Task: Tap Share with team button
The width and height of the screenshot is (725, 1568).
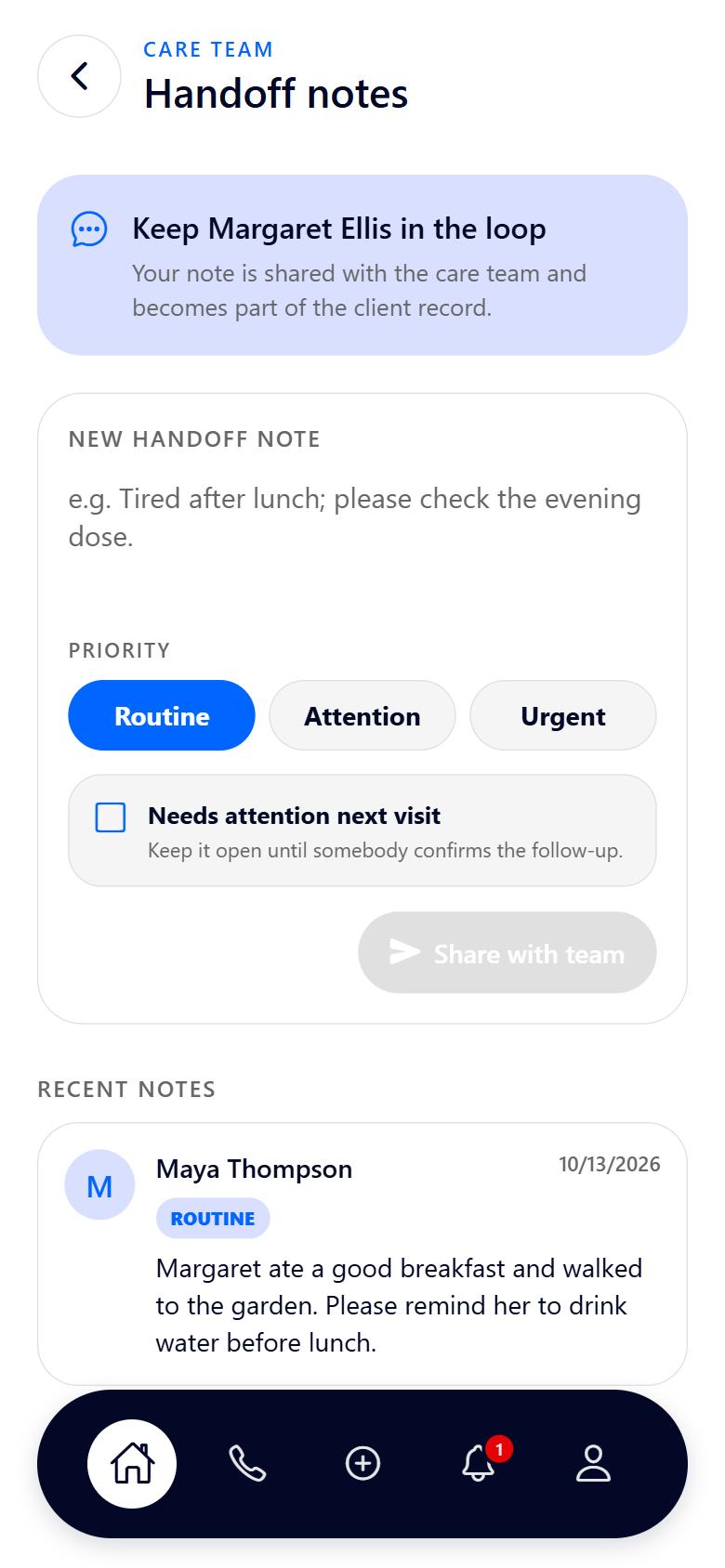Action: pyautogui.click(x=507, y=953)
